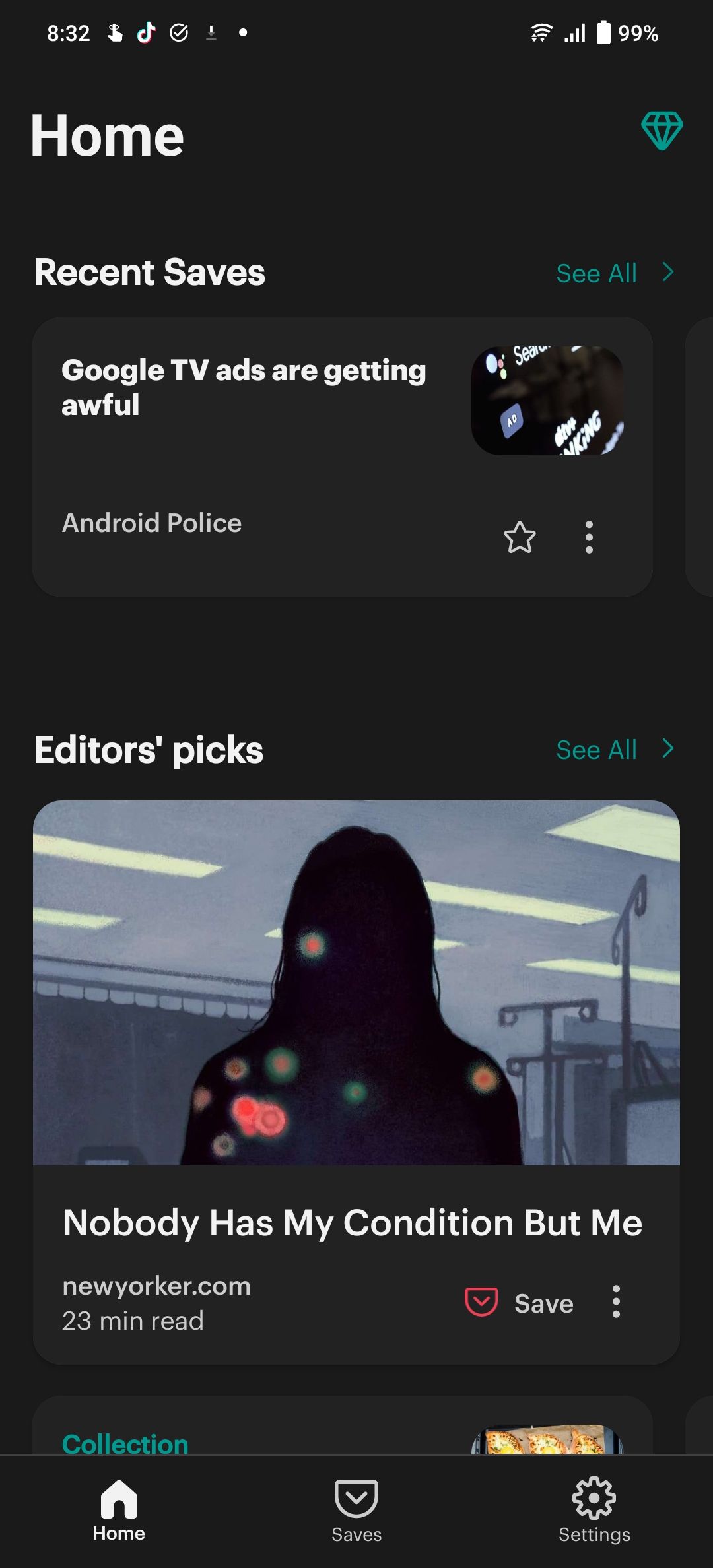This screenshot has height=1568, width=713.
Task: Go to the Settings tab
Action: pos(594,1511)
